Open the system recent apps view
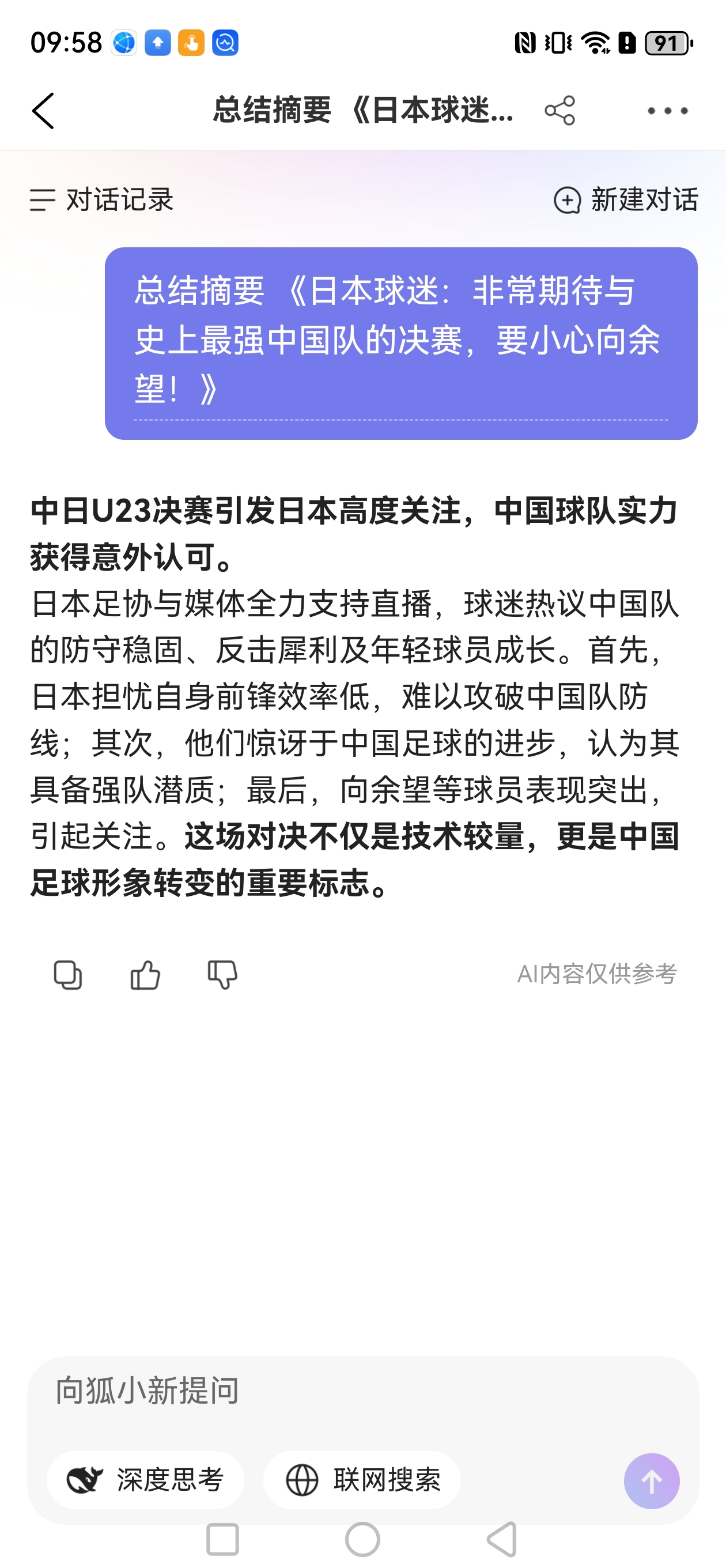The height and width of the screenshot is (1568, 726). 223,1540
